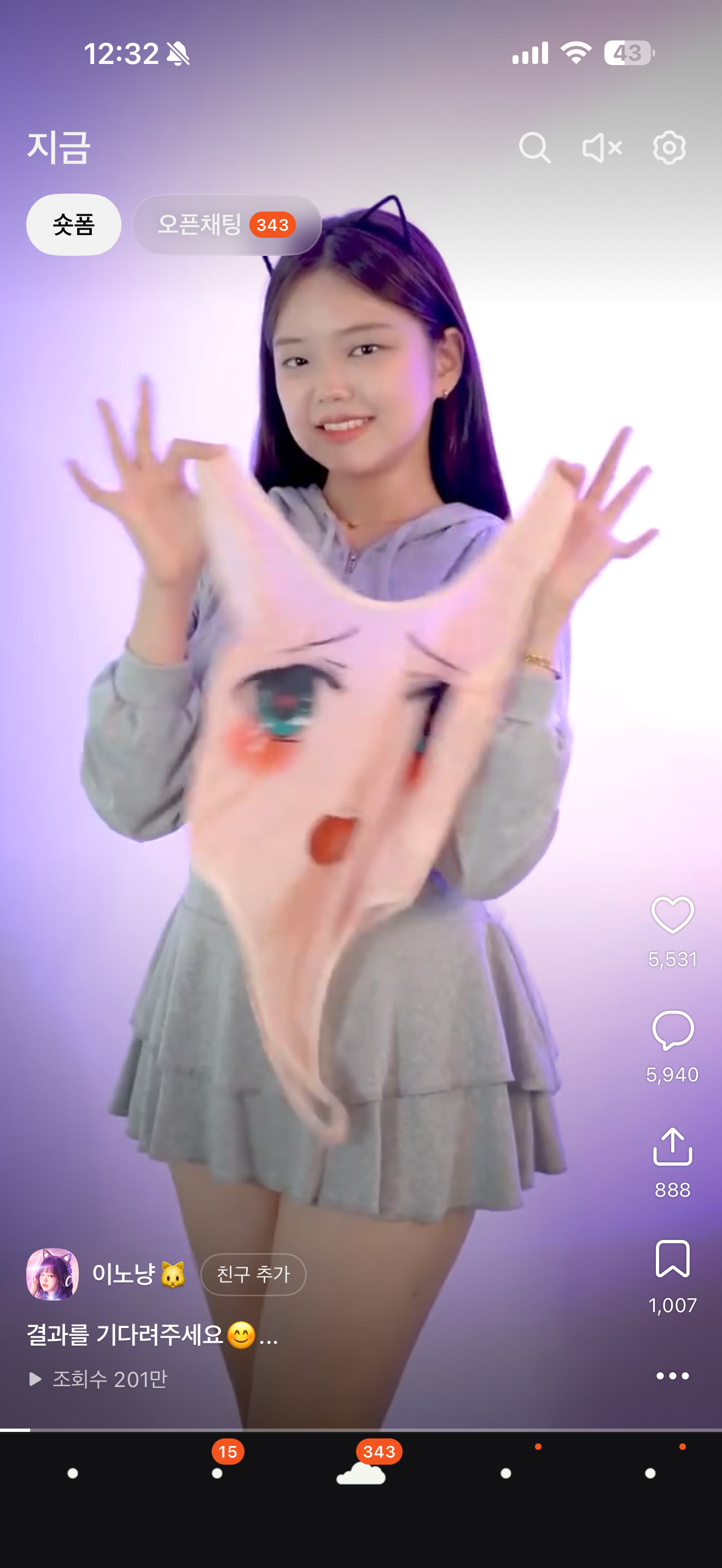Switch to the 오픈채팅 tab
Viewport: 722px width, 1568px height.
click(226, 225)
